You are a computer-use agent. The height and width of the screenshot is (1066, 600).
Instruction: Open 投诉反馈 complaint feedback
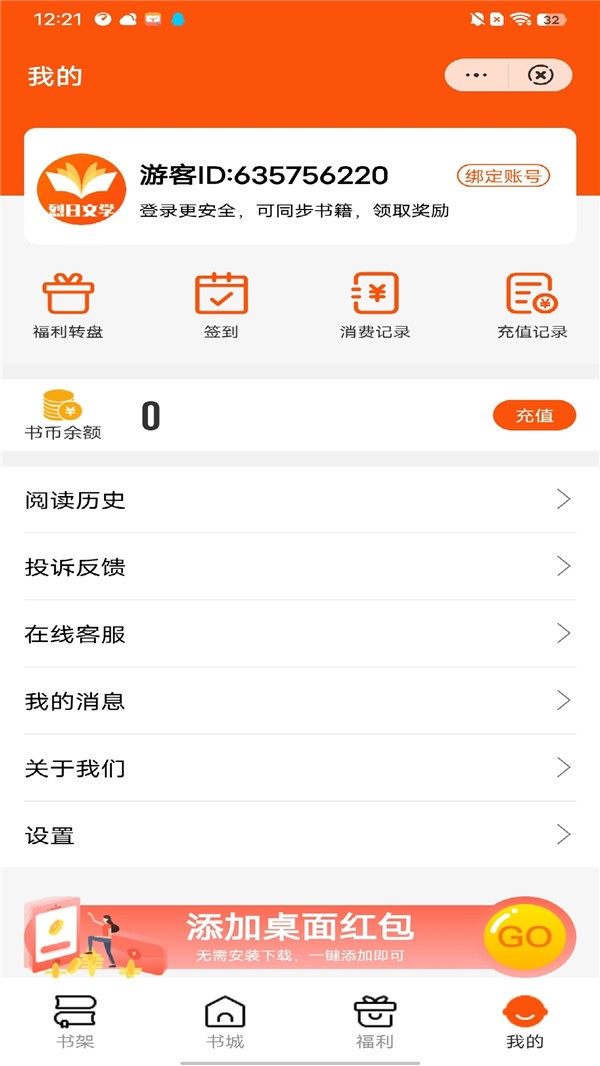299,567
